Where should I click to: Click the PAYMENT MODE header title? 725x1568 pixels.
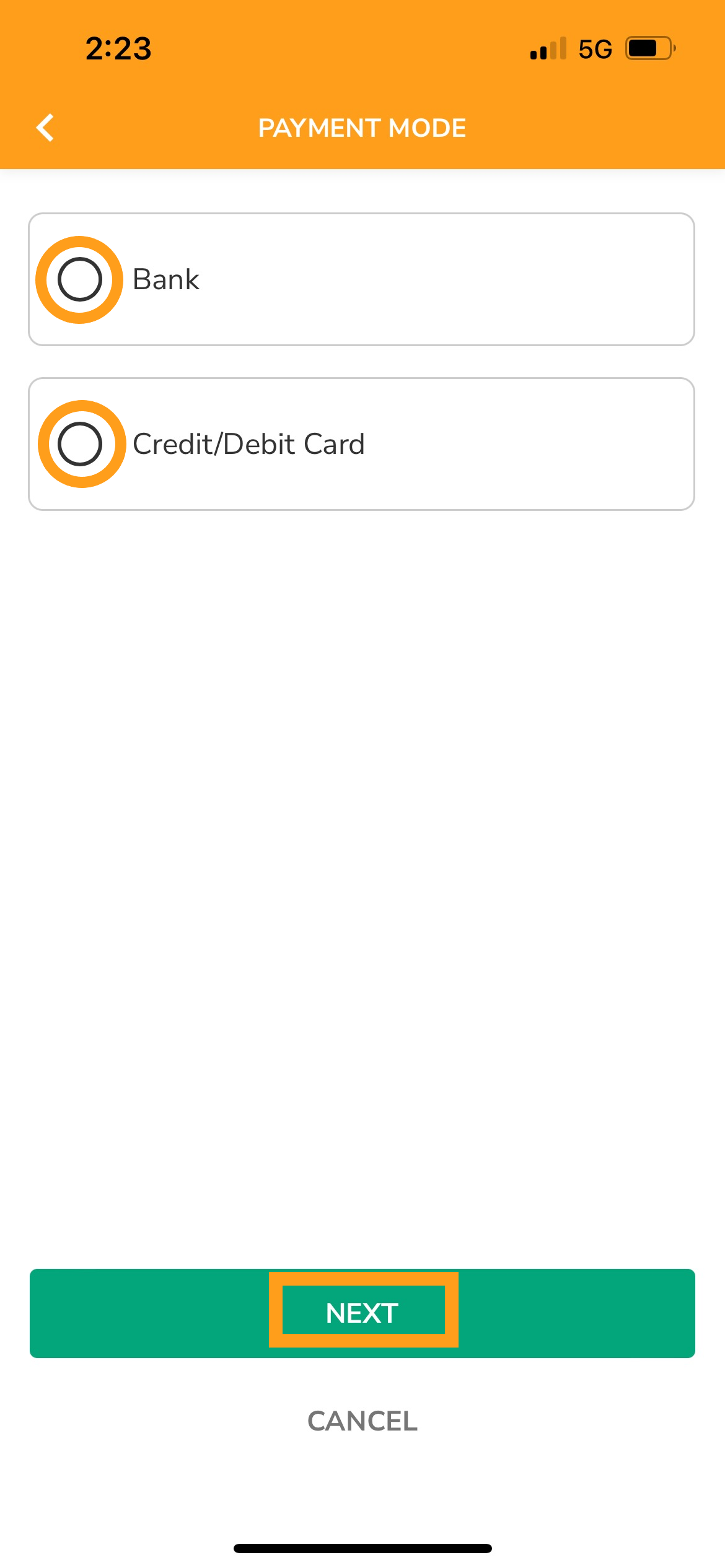click(x=362, y=128)
